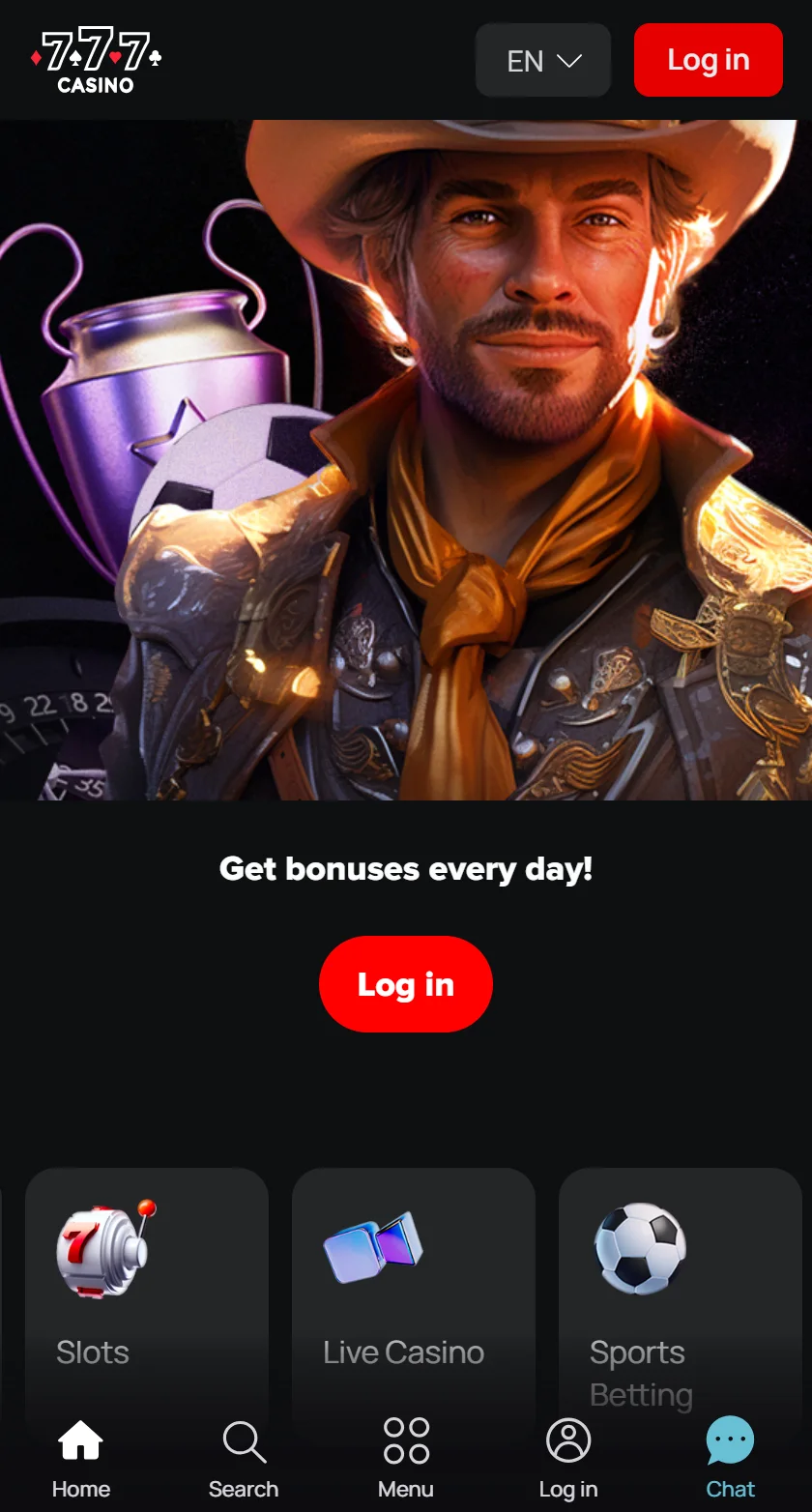Tap Log in under Get bonuses every day
The width and height of the screenshot is (812, 1512).
(405, 984)
